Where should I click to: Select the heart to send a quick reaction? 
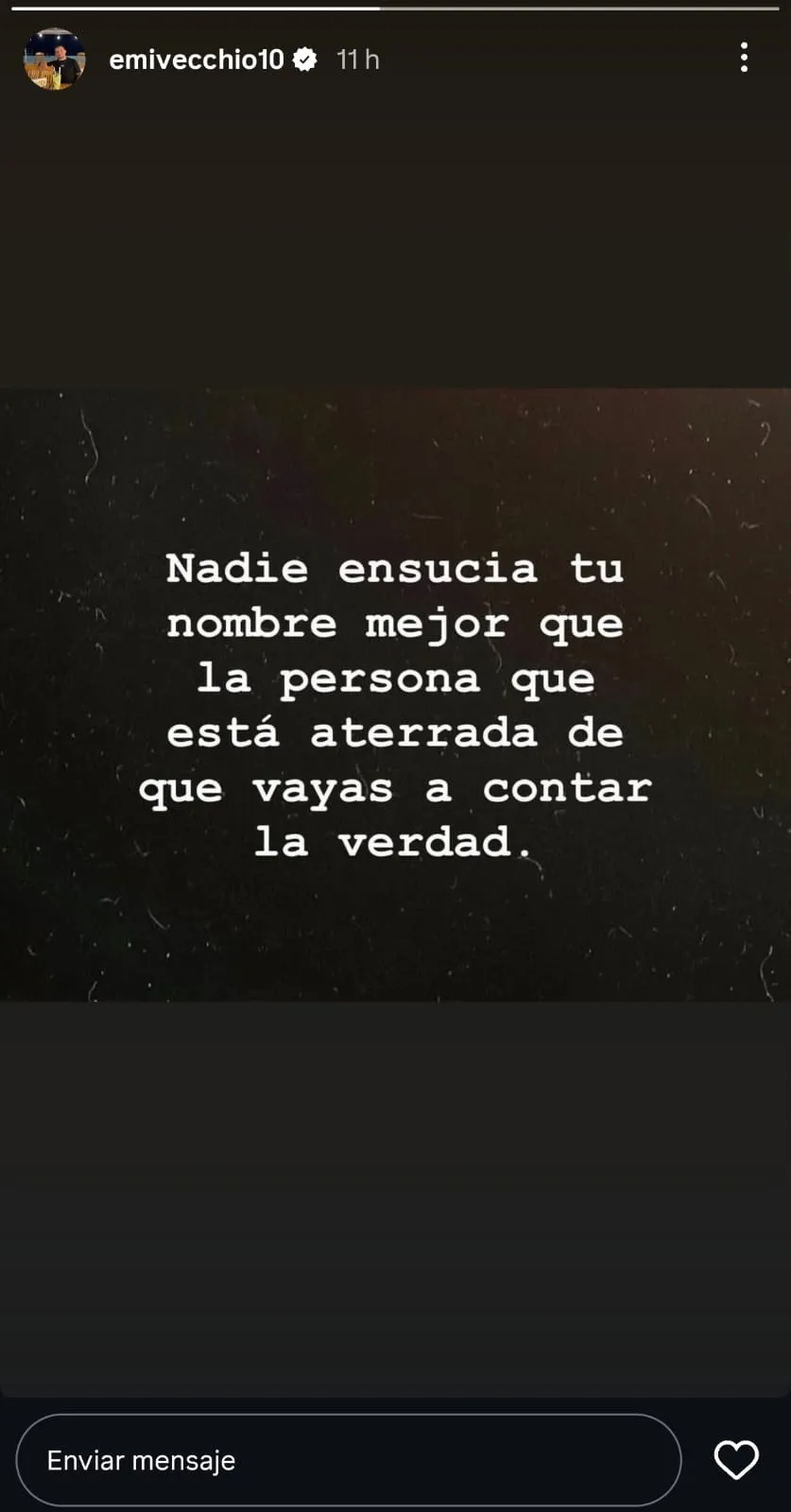pyautogui.click(x=736, y=1459)
